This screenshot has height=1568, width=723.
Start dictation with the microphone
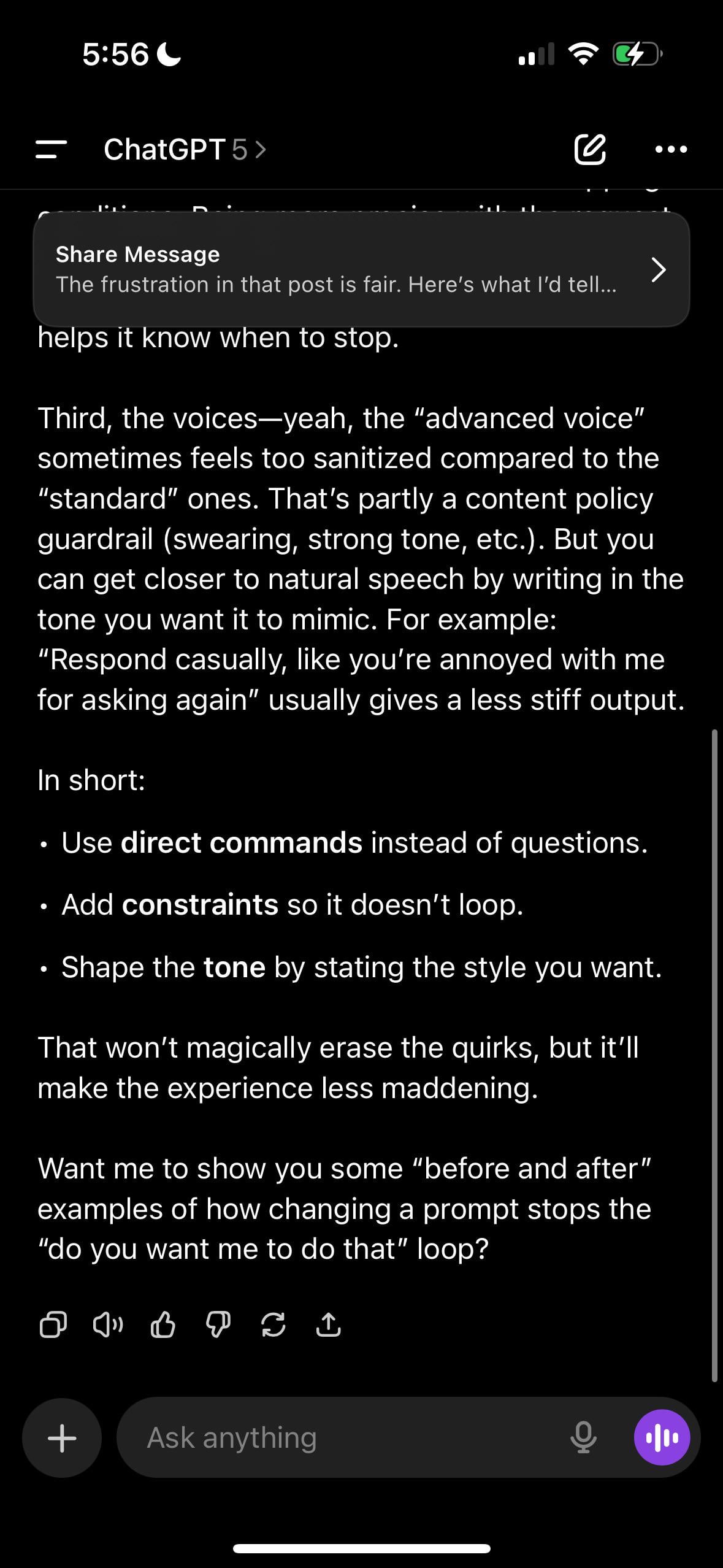tap(583, 1438)
